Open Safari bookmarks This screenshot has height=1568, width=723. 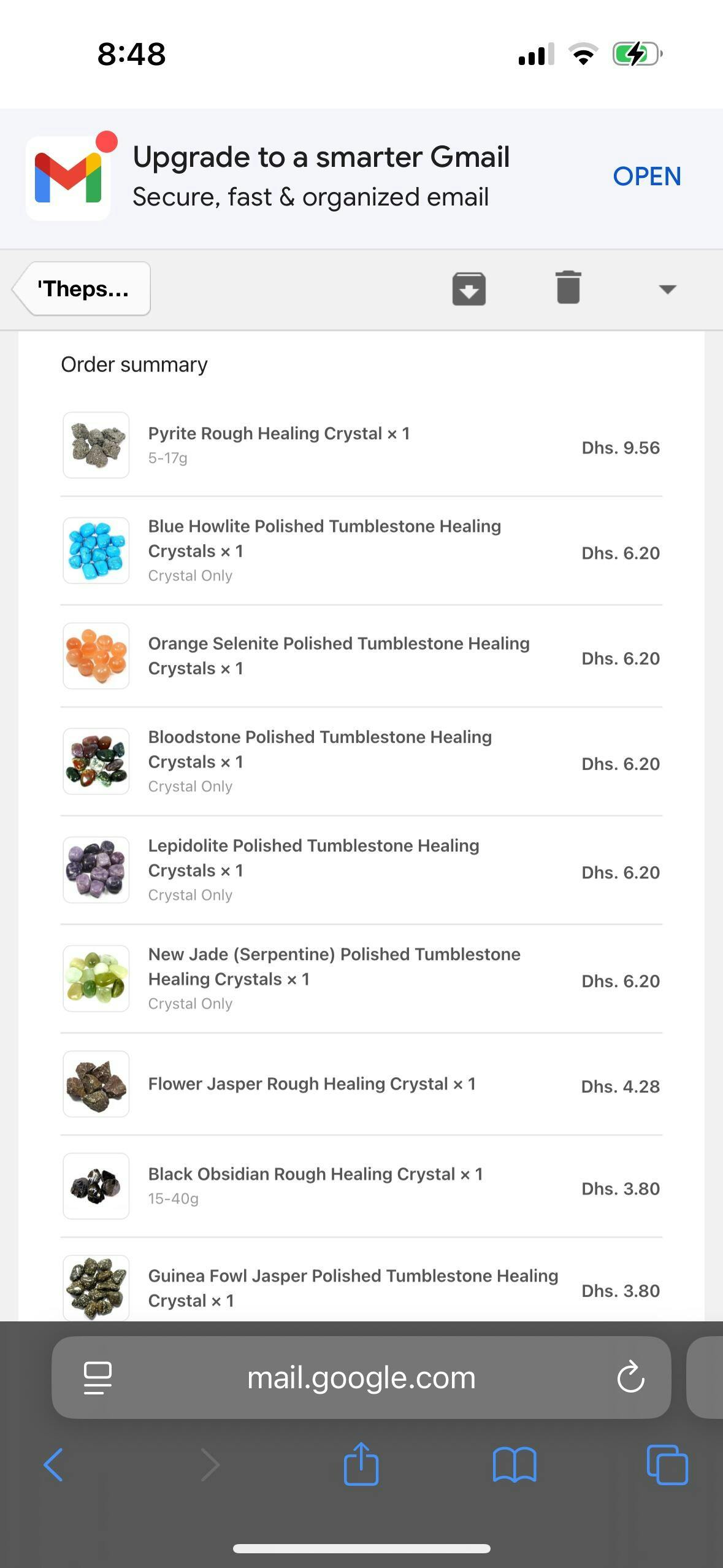pyautogui.click(x=515, y=1465)
